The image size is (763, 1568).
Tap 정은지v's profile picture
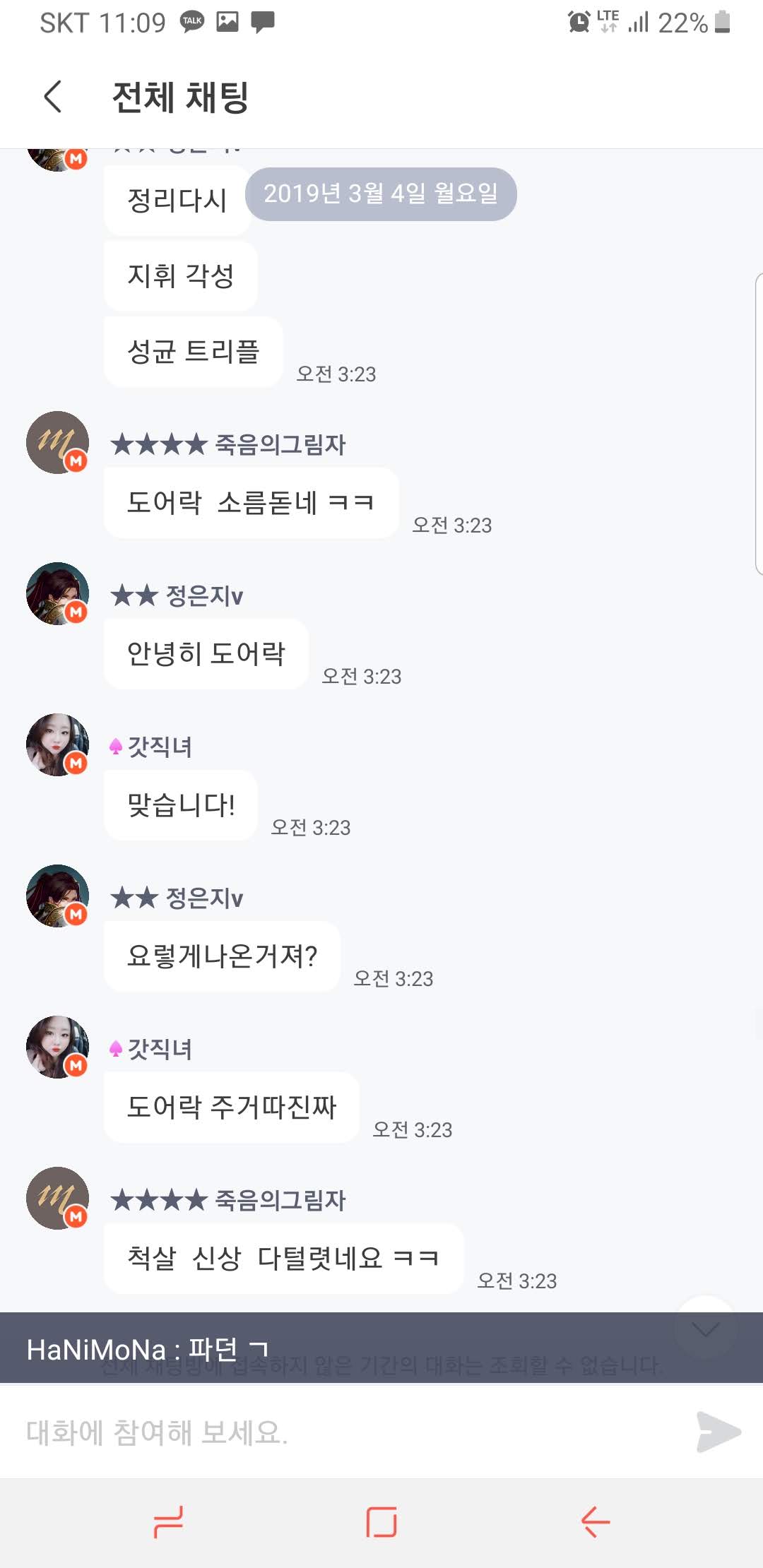pyautogui.click(x=57, y=595)
